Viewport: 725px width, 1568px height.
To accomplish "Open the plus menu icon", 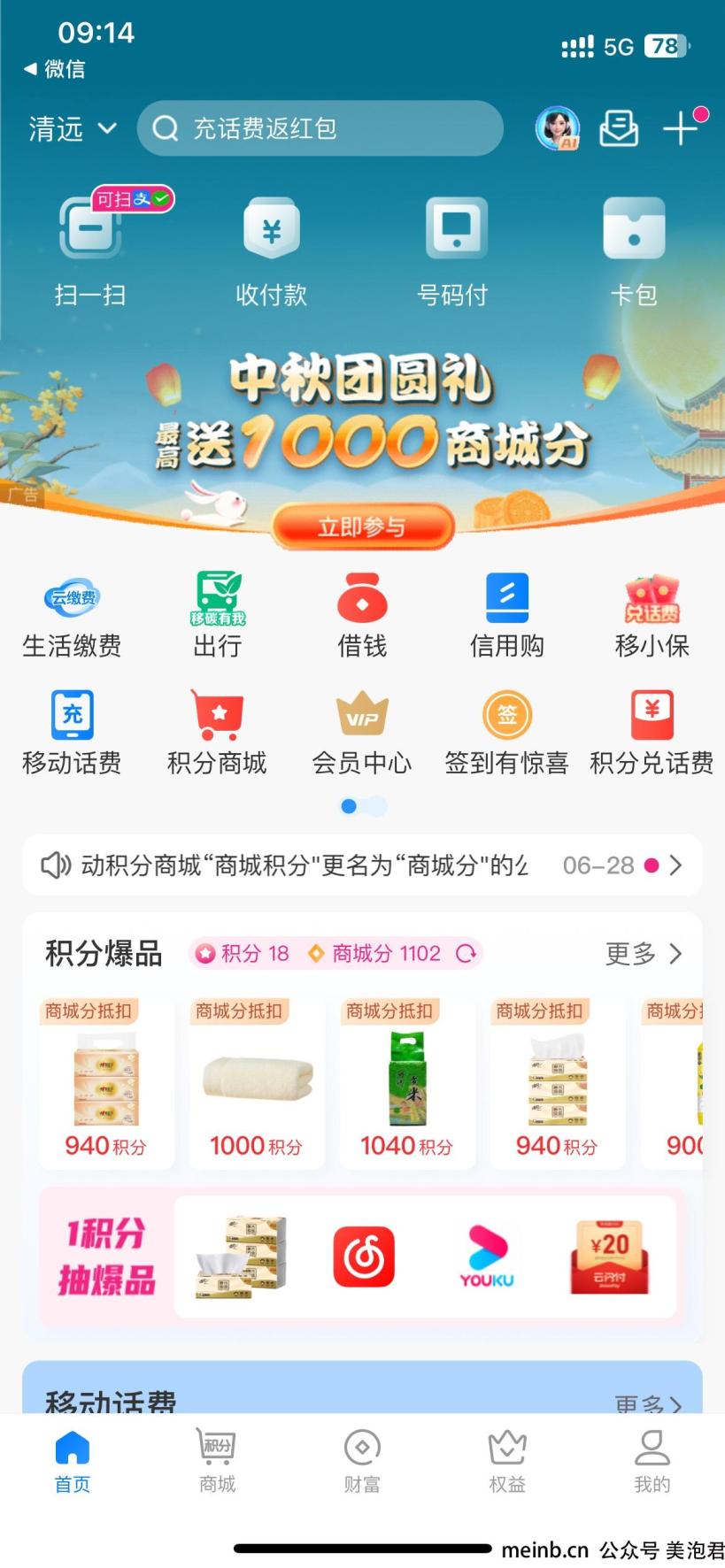I will [682, 129].
